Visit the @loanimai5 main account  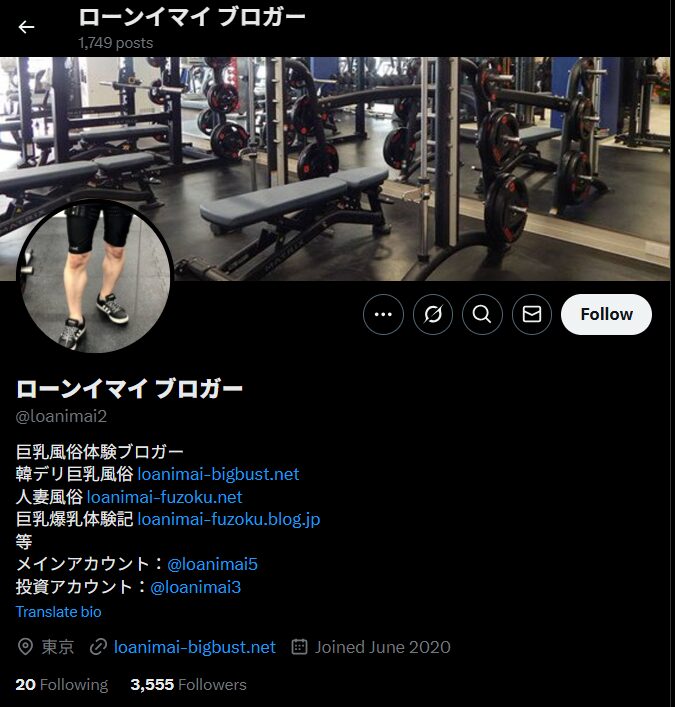[212, 564]
